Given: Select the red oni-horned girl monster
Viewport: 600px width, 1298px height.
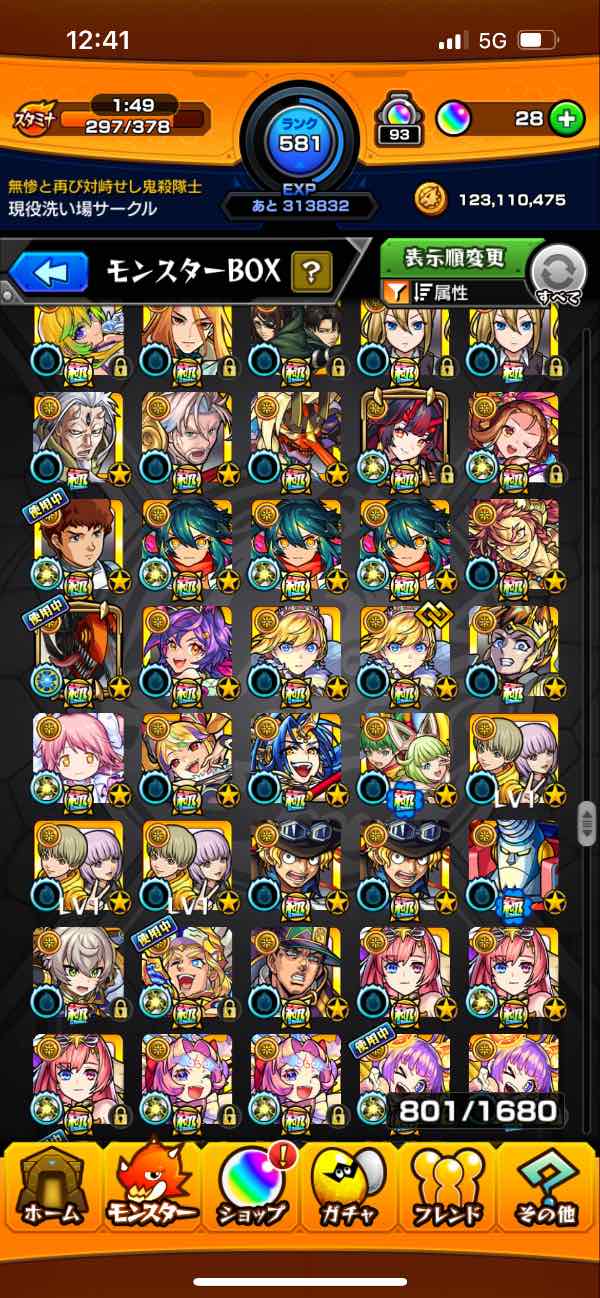Looking at the screenshot, I should pyautogui.click(x=404, y=437).
